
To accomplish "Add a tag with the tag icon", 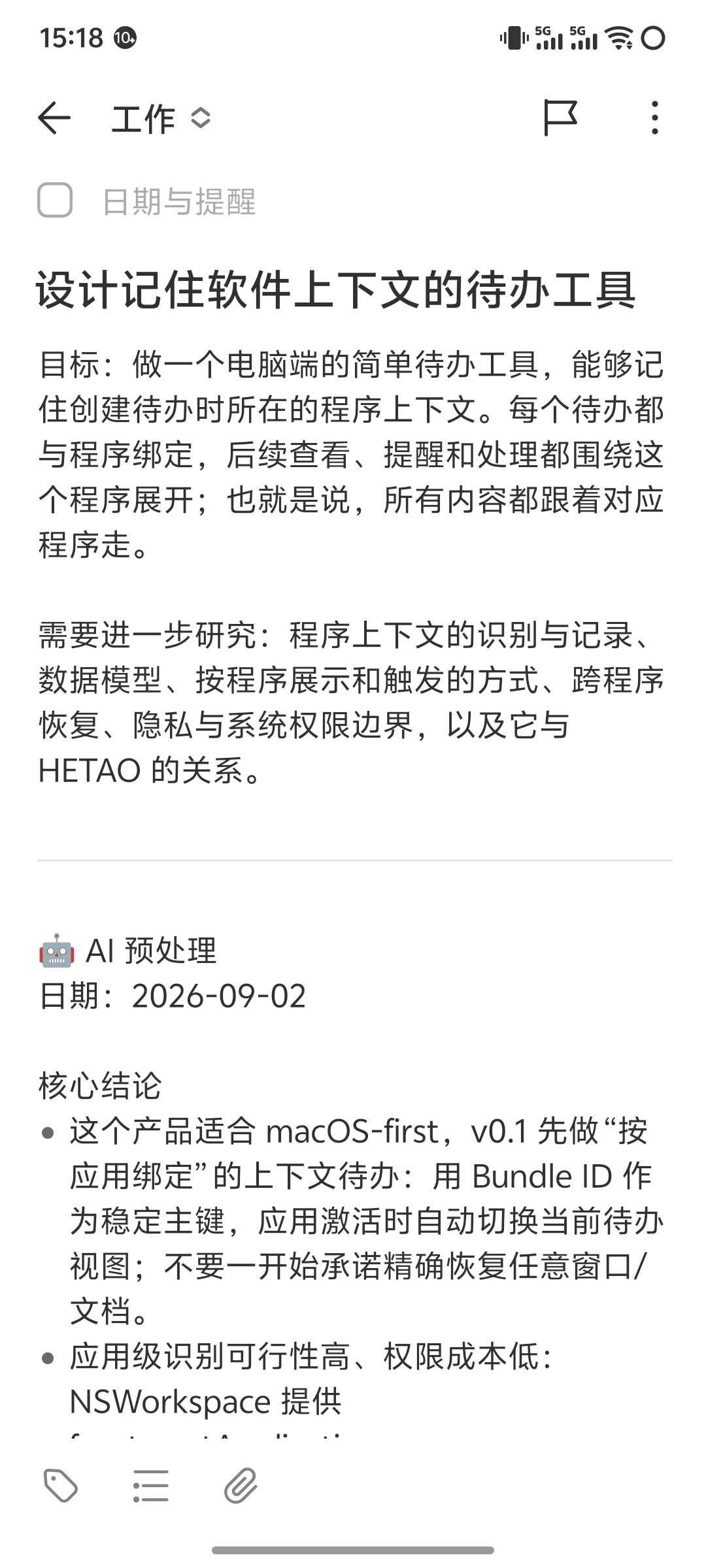I will click(61, 1486).
